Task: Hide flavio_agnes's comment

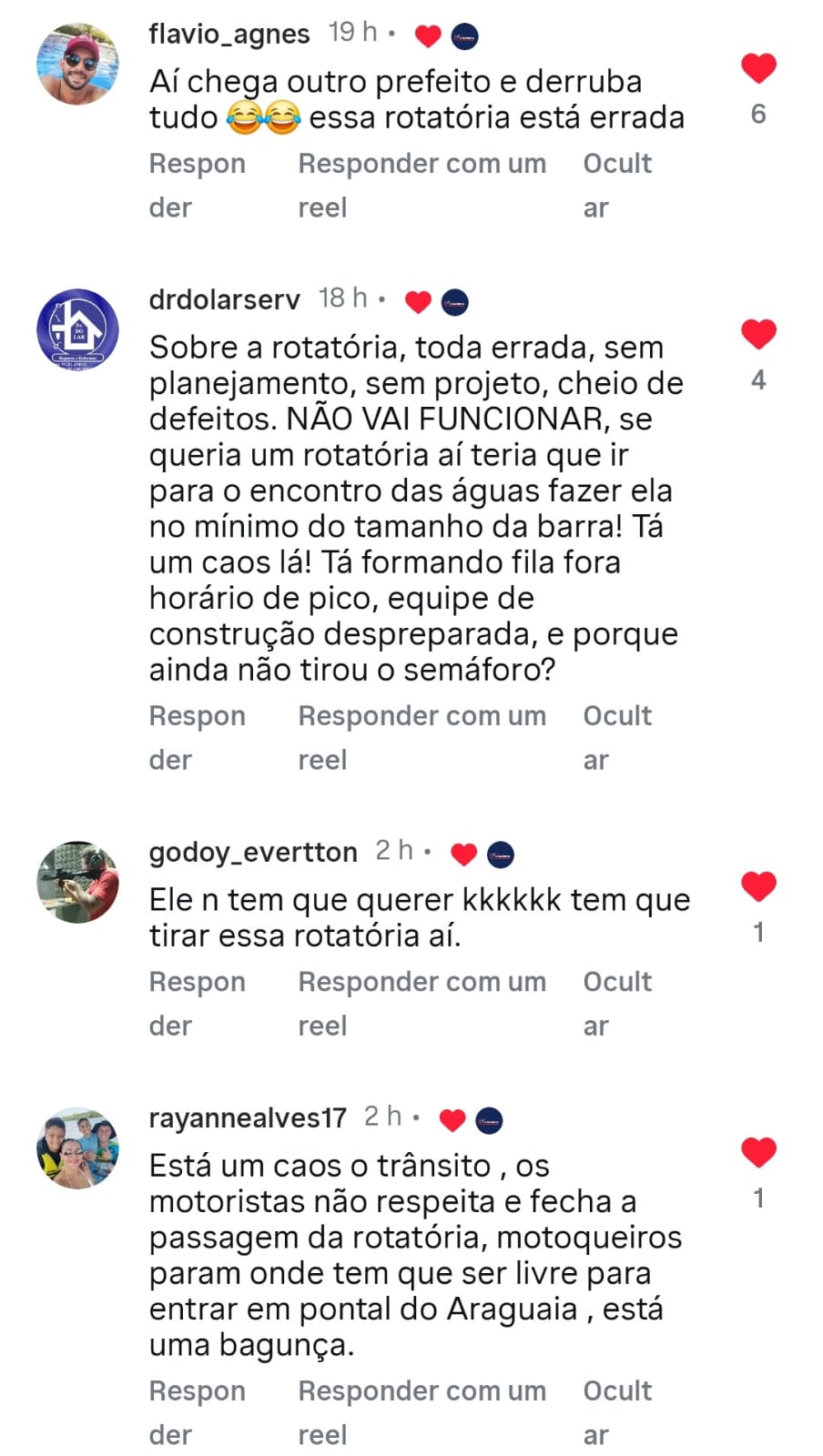Action: pyautogui.click(x=617, y=185)
